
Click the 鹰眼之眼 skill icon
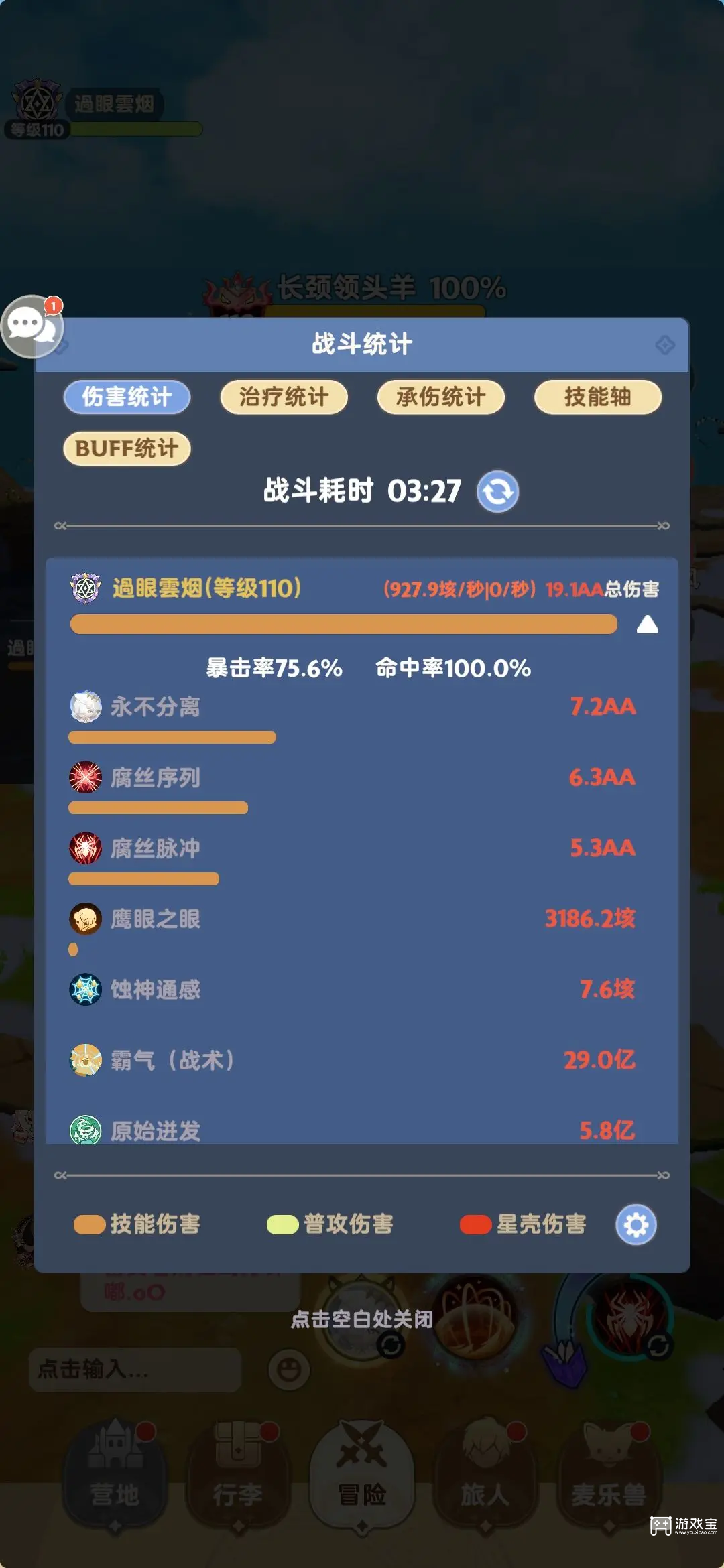click(85, 920)
